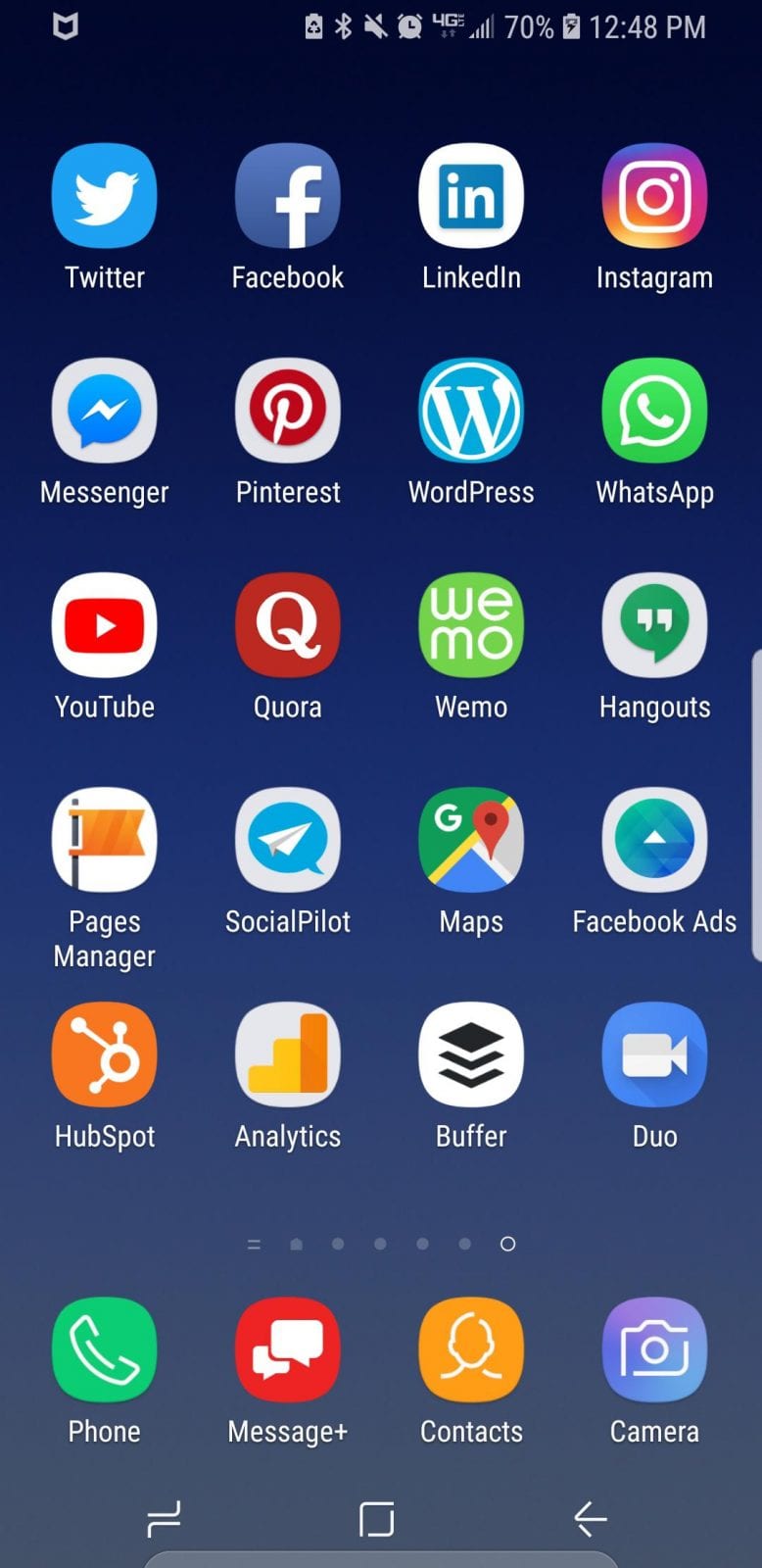Viewport: 762px width, 1568px height.
Task: Open the WordPress app
Action: (x=471, y=411)
